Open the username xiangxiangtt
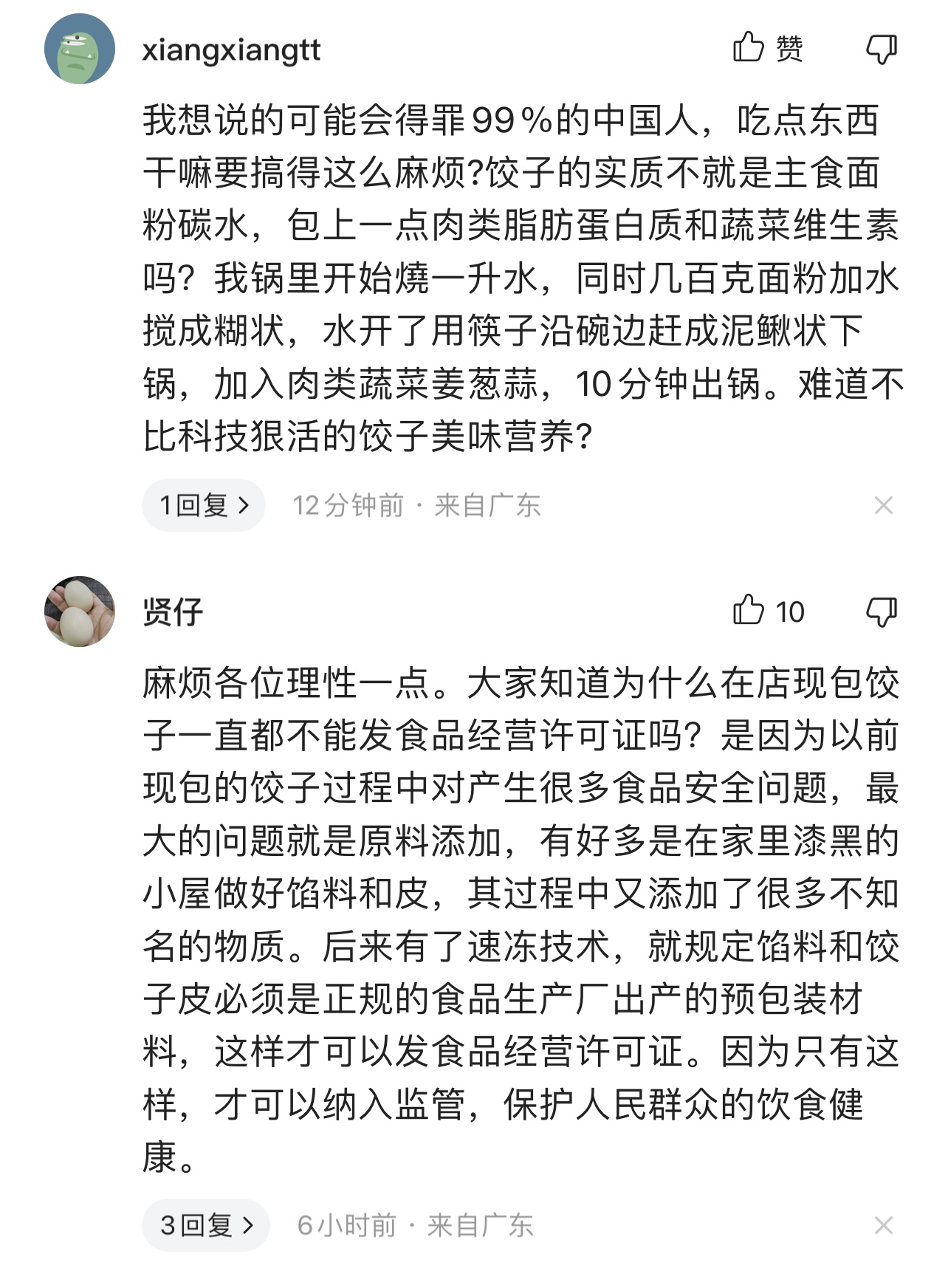This screenshot has width=948, height=1288. click(x=231, y=50)
